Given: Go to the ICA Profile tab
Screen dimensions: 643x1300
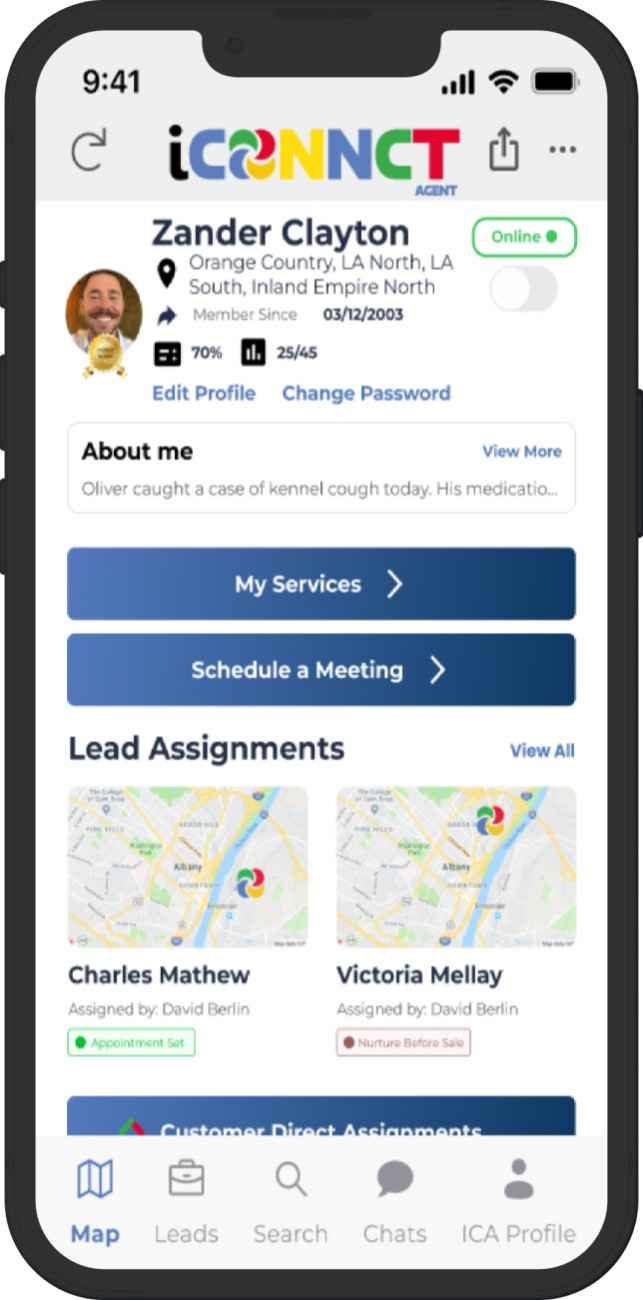Looking at the screenshot, I should click(x=518, y=1202).
